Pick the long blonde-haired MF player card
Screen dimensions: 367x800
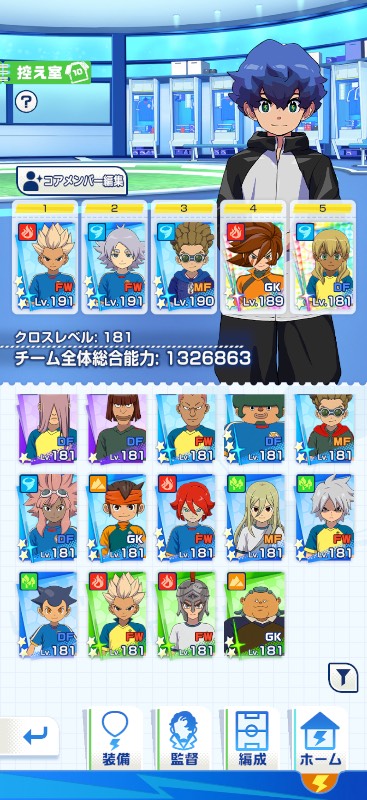click(x=255, y=517)
